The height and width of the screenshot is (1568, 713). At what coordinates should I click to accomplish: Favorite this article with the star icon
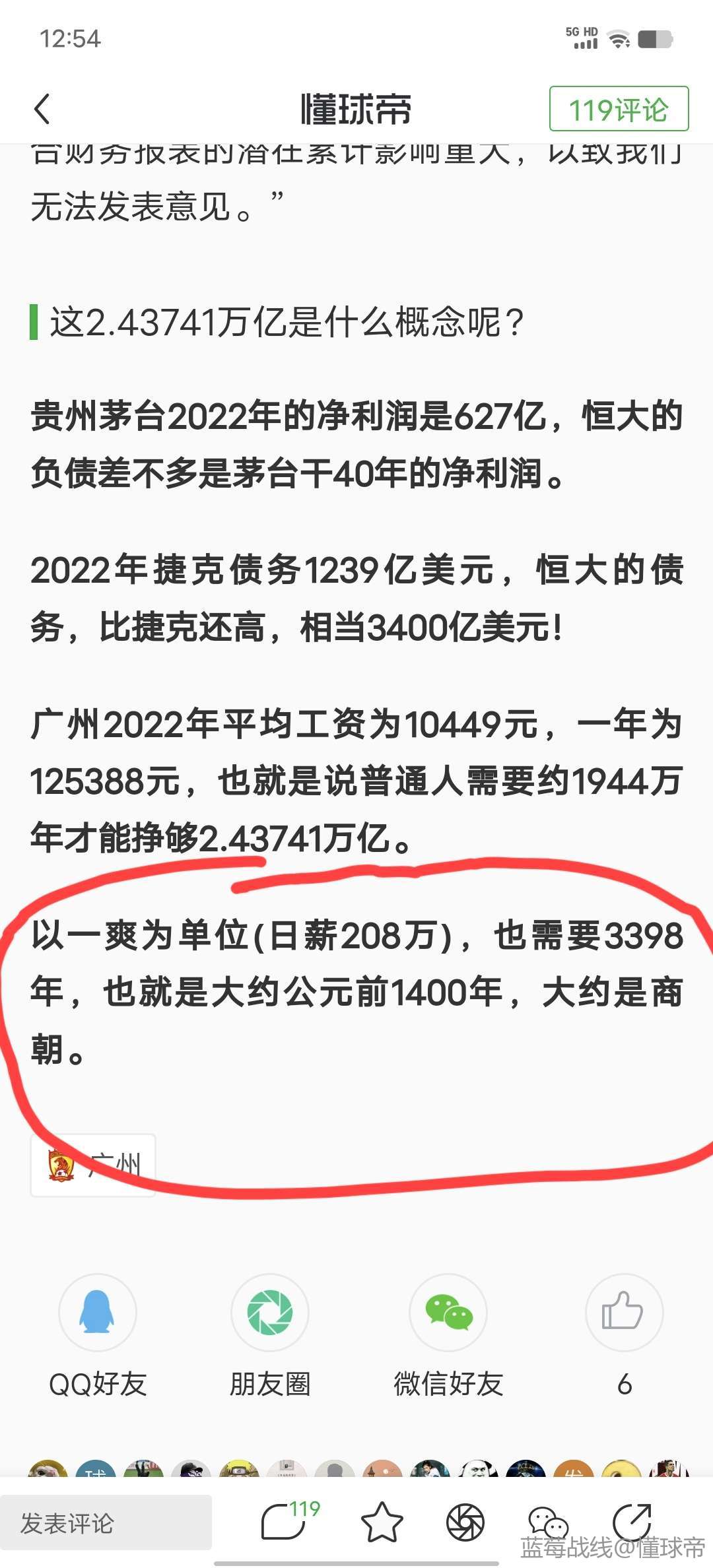click(382, 1522)
